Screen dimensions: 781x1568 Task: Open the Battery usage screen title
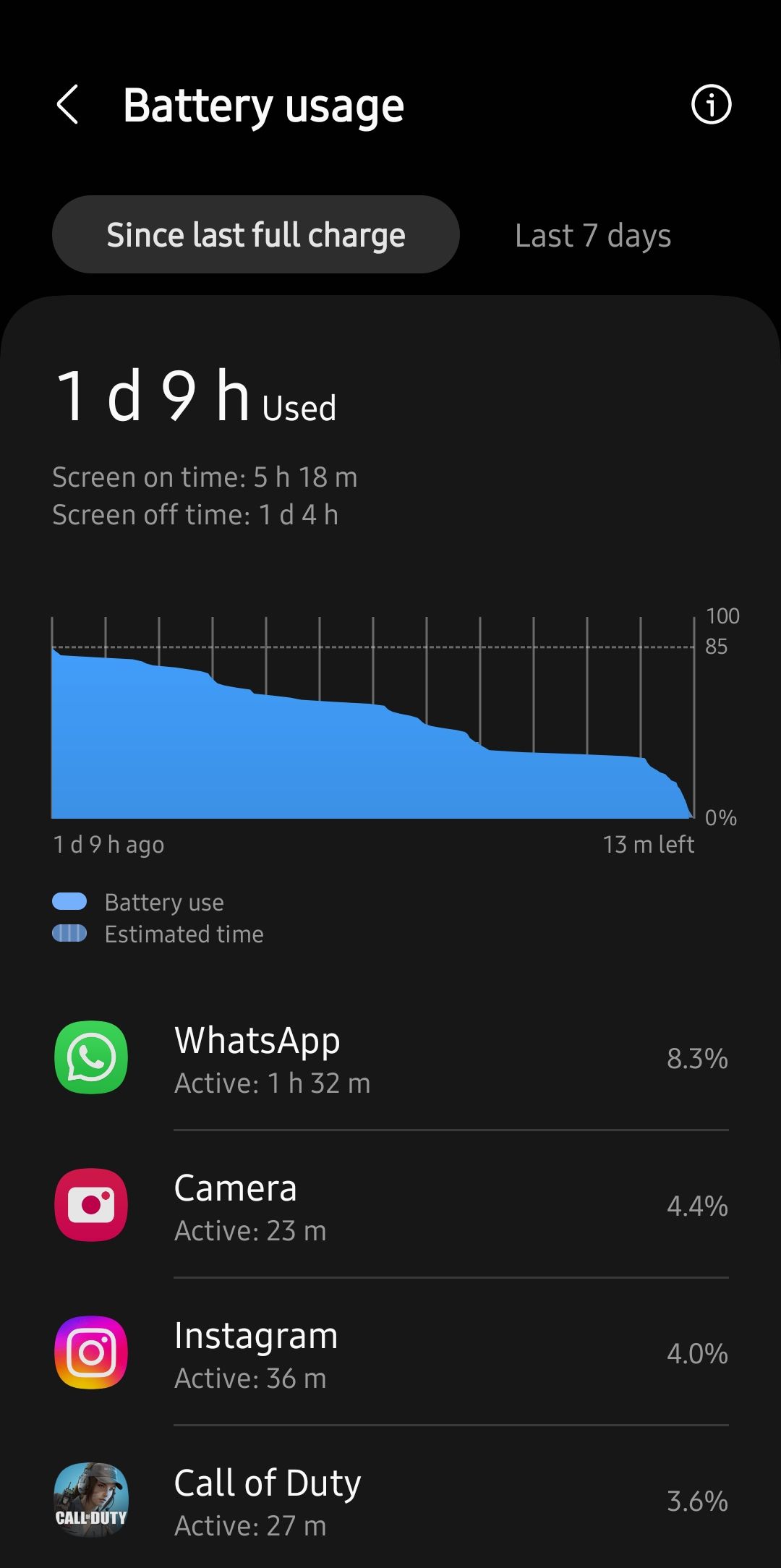tap(263, 104)
